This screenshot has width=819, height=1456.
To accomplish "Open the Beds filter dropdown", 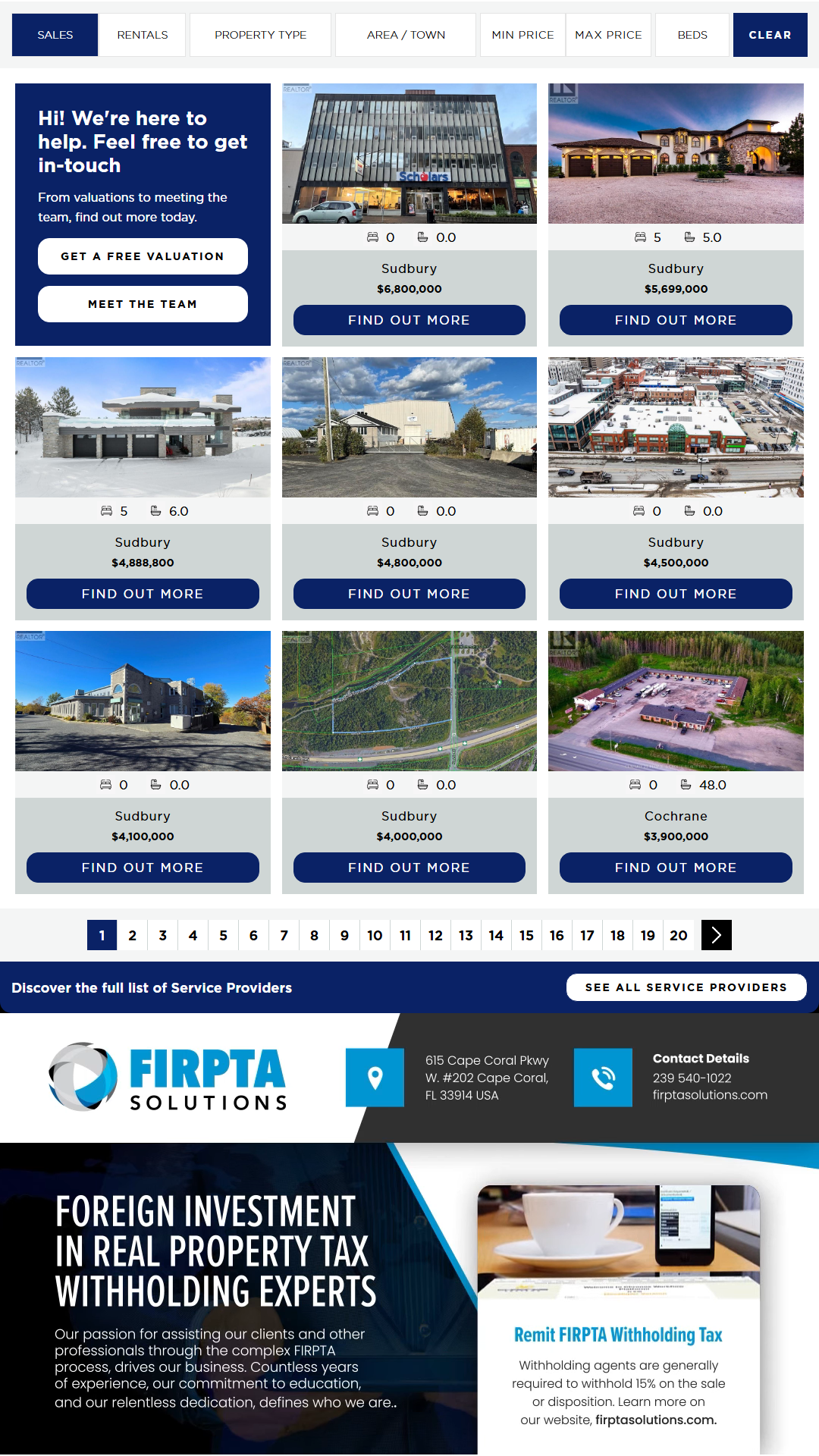I will click(x=692, y=35).
